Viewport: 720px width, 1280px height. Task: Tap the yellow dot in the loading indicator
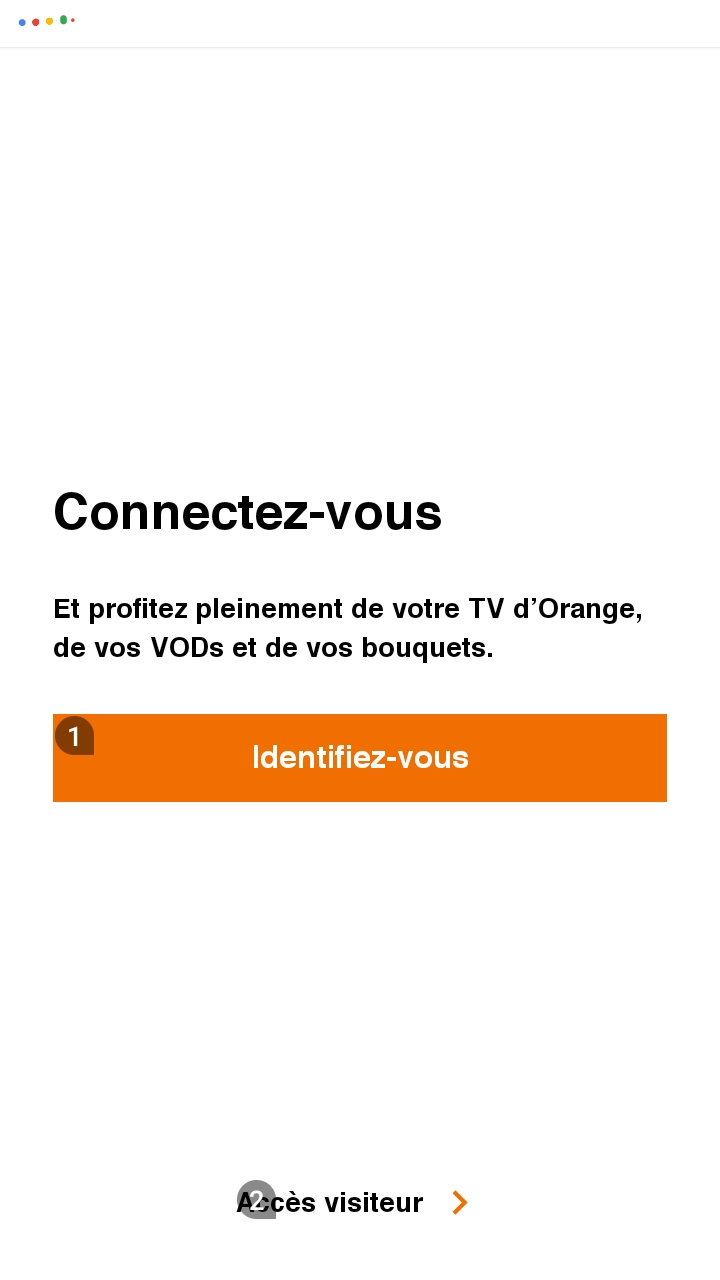pyautogui.click(x=49, y=21)
